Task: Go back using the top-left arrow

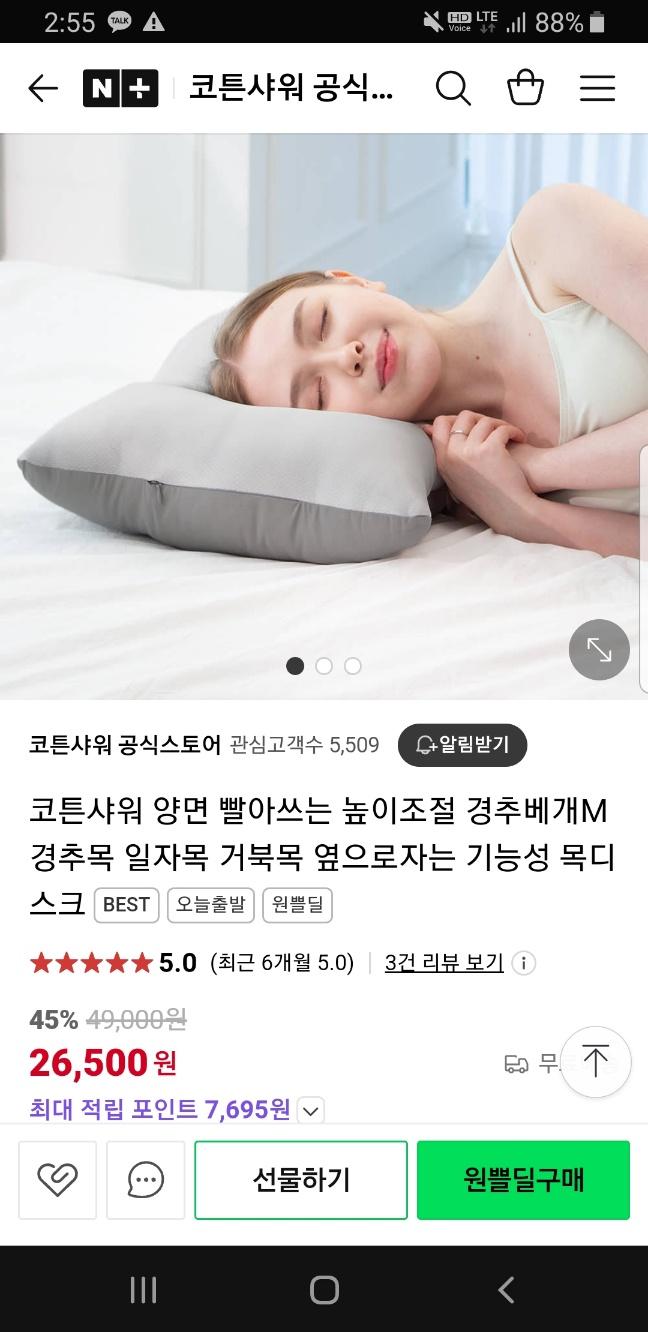Action: click(43, 89)
